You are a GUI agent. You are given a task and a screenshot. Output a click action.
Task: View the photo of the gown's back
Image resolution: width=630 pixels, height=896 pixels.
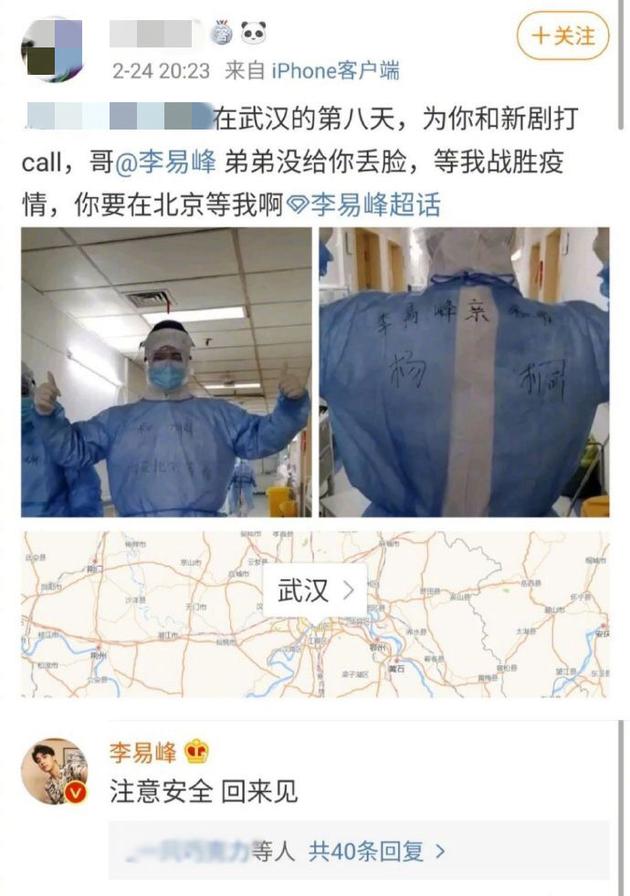point(464,372)
